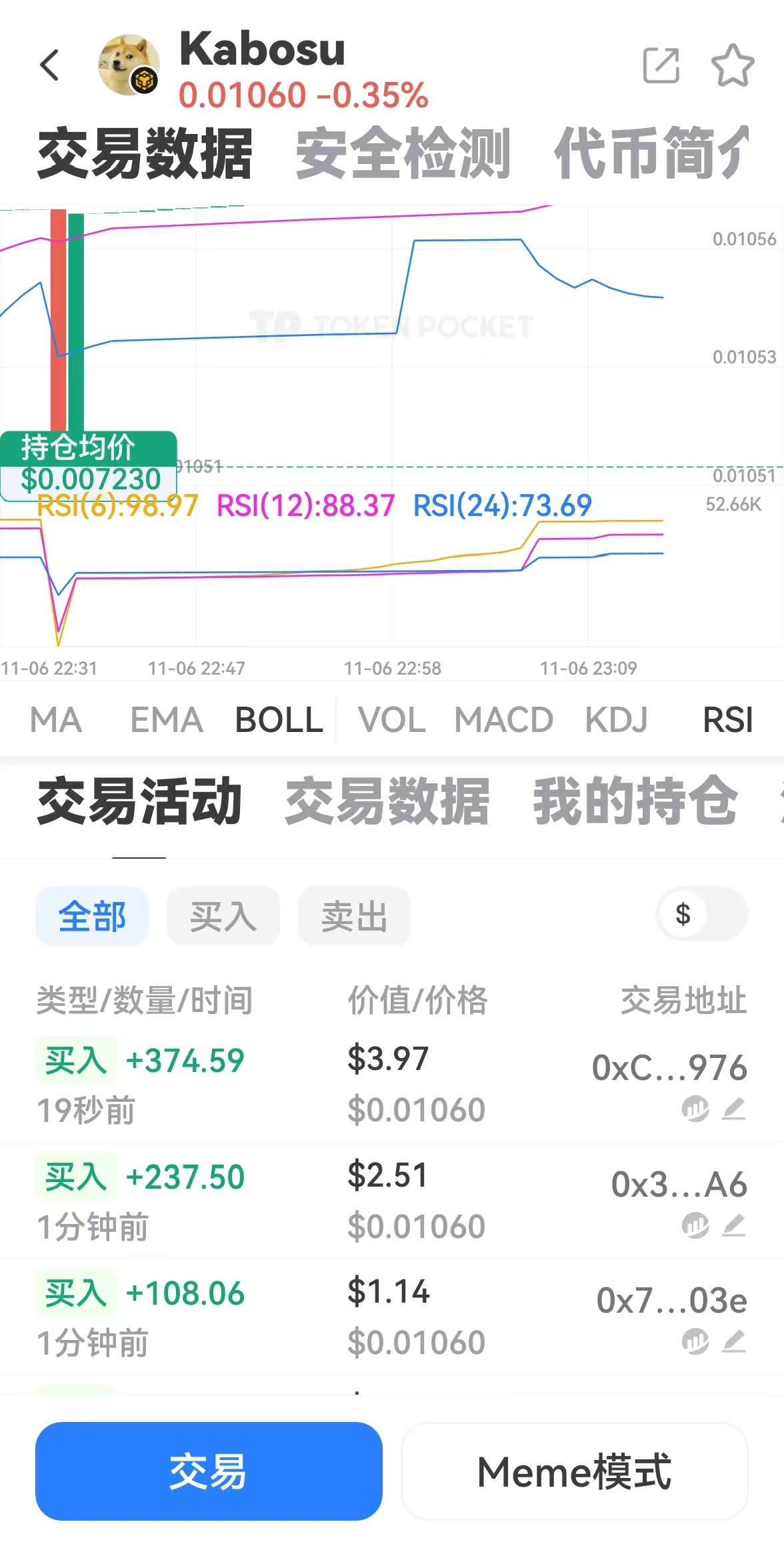
Task: Show VOL indicator on chart
Action: pyautogui.click(x=391, y=719)
